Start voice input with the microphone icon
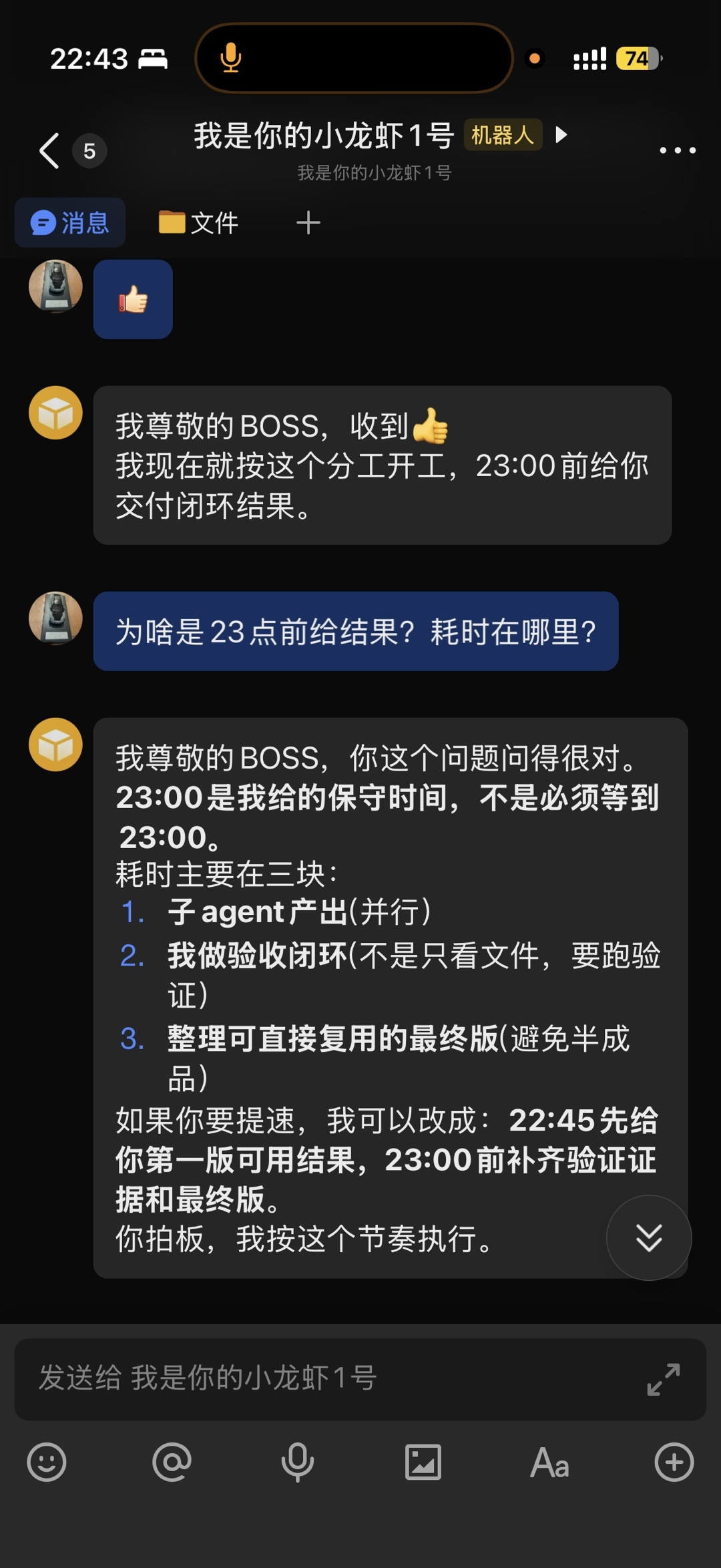The height and width of the screenshot is (1568, 721). (x=298, y=1462)
